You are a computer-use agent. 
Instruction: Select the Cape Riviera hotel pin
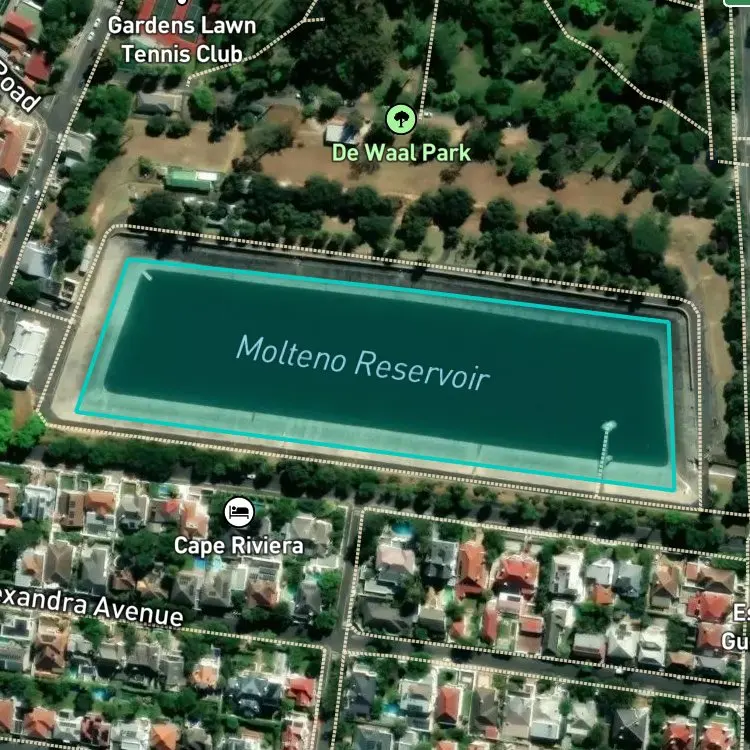[x=239, y=512]
